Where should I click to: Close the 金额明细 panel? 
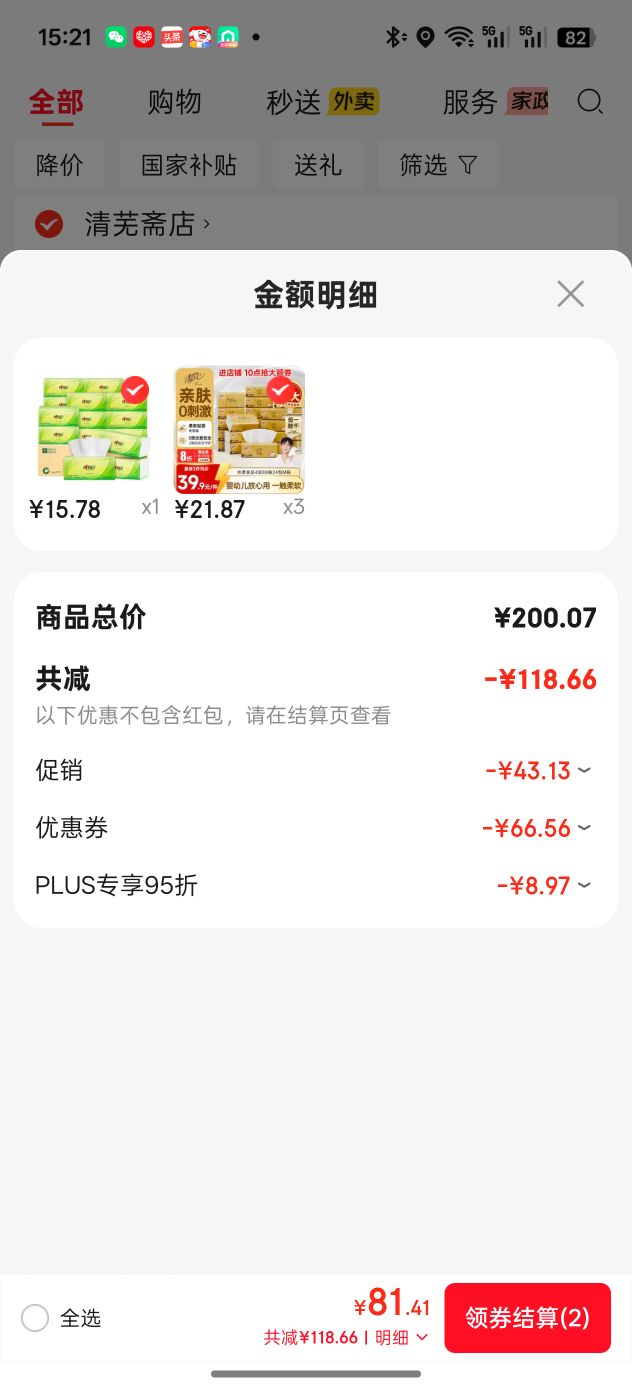pos(570,294)
